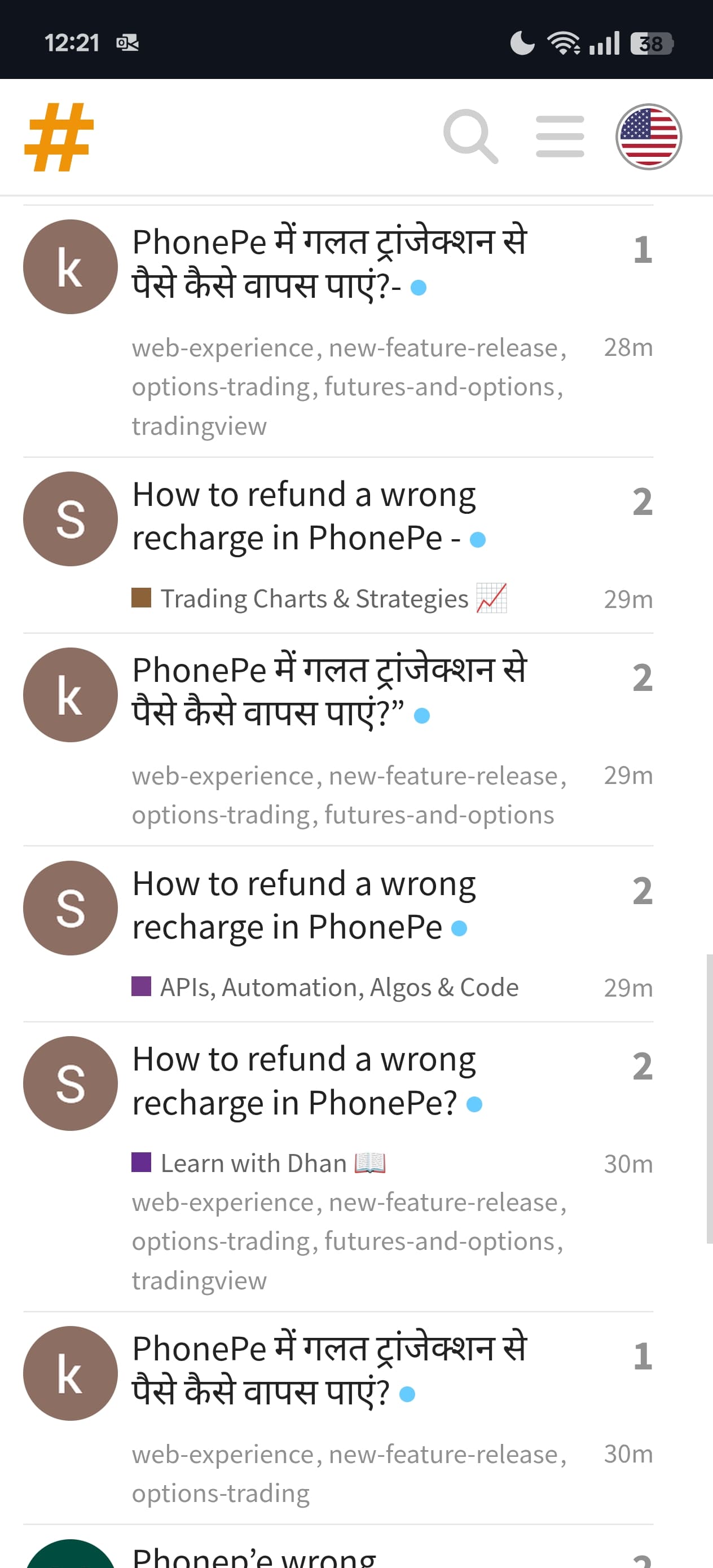The width and height of the screenshot is (713, 1568).
Task: Tap the US flag profile avatar
Action: pyautogui.click(x=649, y=137)
